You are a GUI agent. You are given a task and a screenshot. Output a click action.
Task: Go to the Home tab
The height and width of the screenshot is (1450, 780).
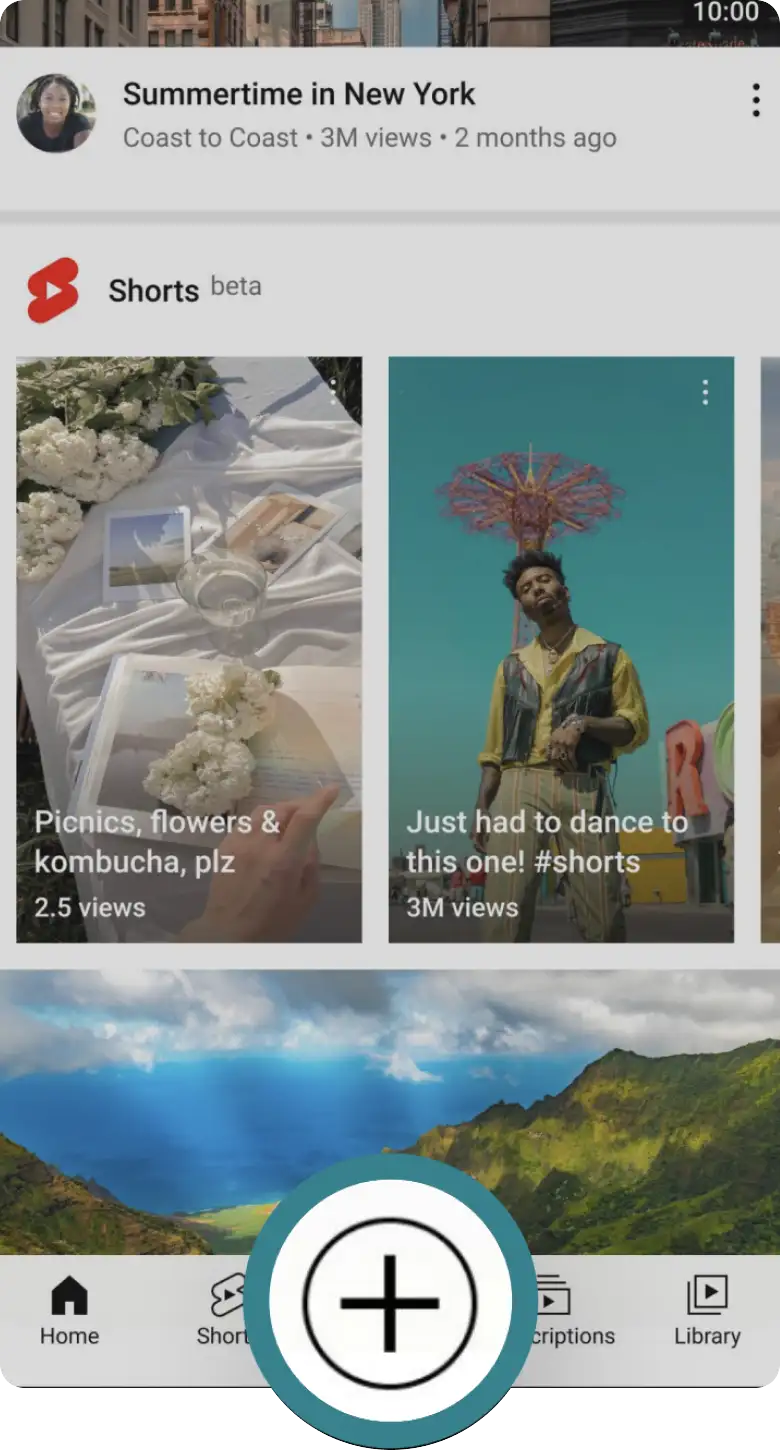click(x=69, y=1312)
